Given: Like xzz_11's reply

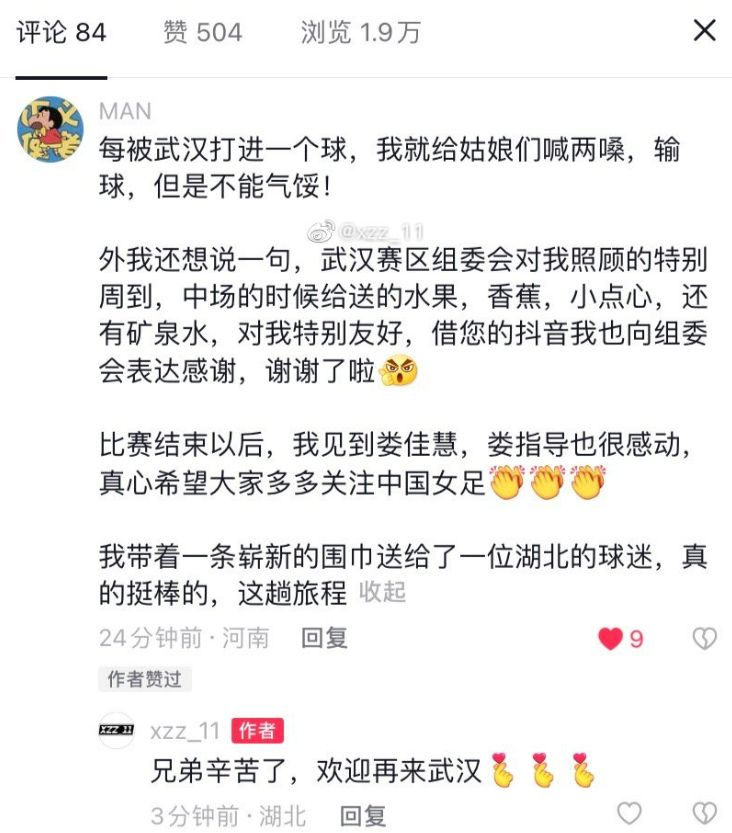Looking at the screenshot, I should pos(628,813).
